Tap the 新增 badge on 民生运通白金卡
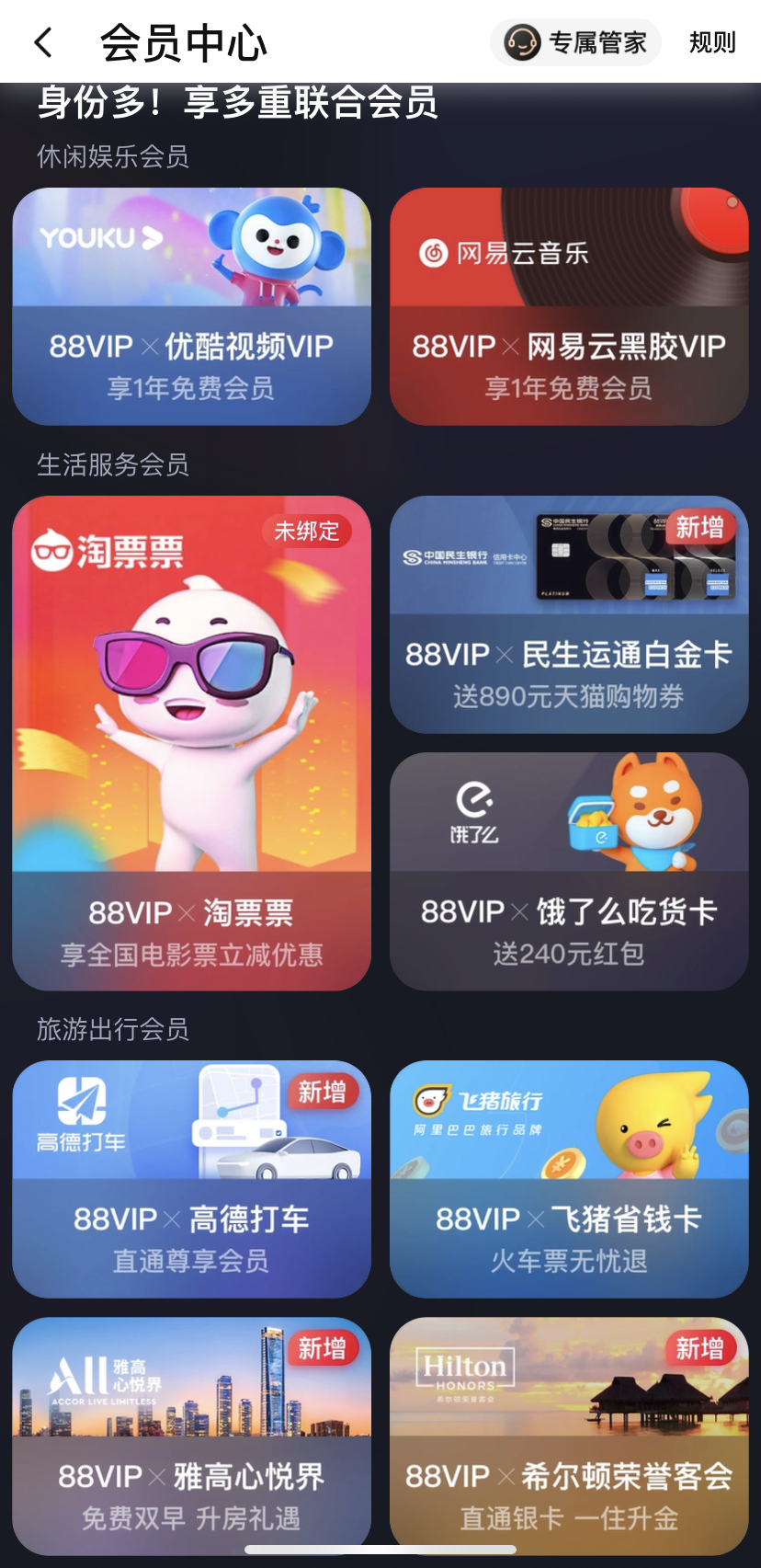Image resolution: width=761 pixels, height=1568 pixels. tap(700, 528)
